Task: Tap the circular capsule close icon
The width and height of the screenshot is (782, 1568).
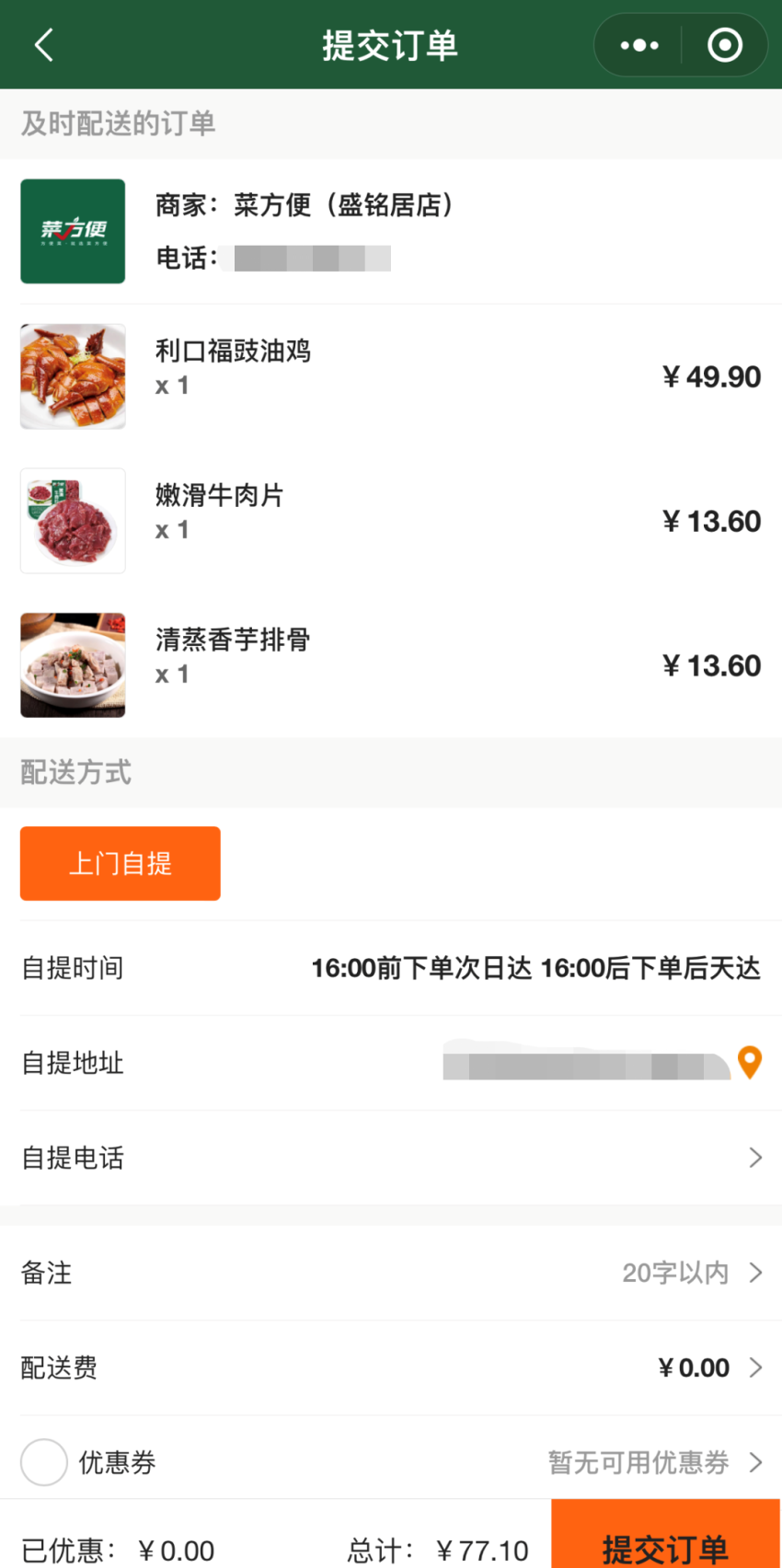Action: (724, 43)
